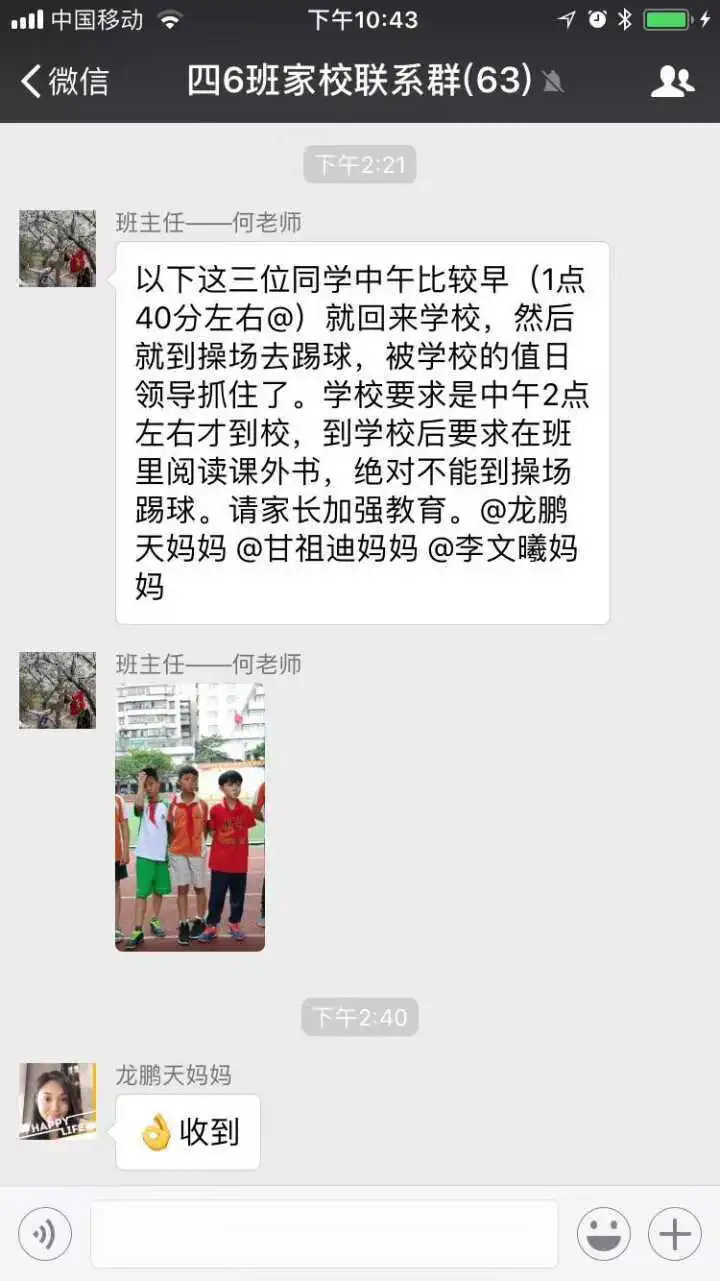Open the playground photo sent by 何老师
Image resolution: width=720 pixels, height=1281 pixels.
point(190,817)
